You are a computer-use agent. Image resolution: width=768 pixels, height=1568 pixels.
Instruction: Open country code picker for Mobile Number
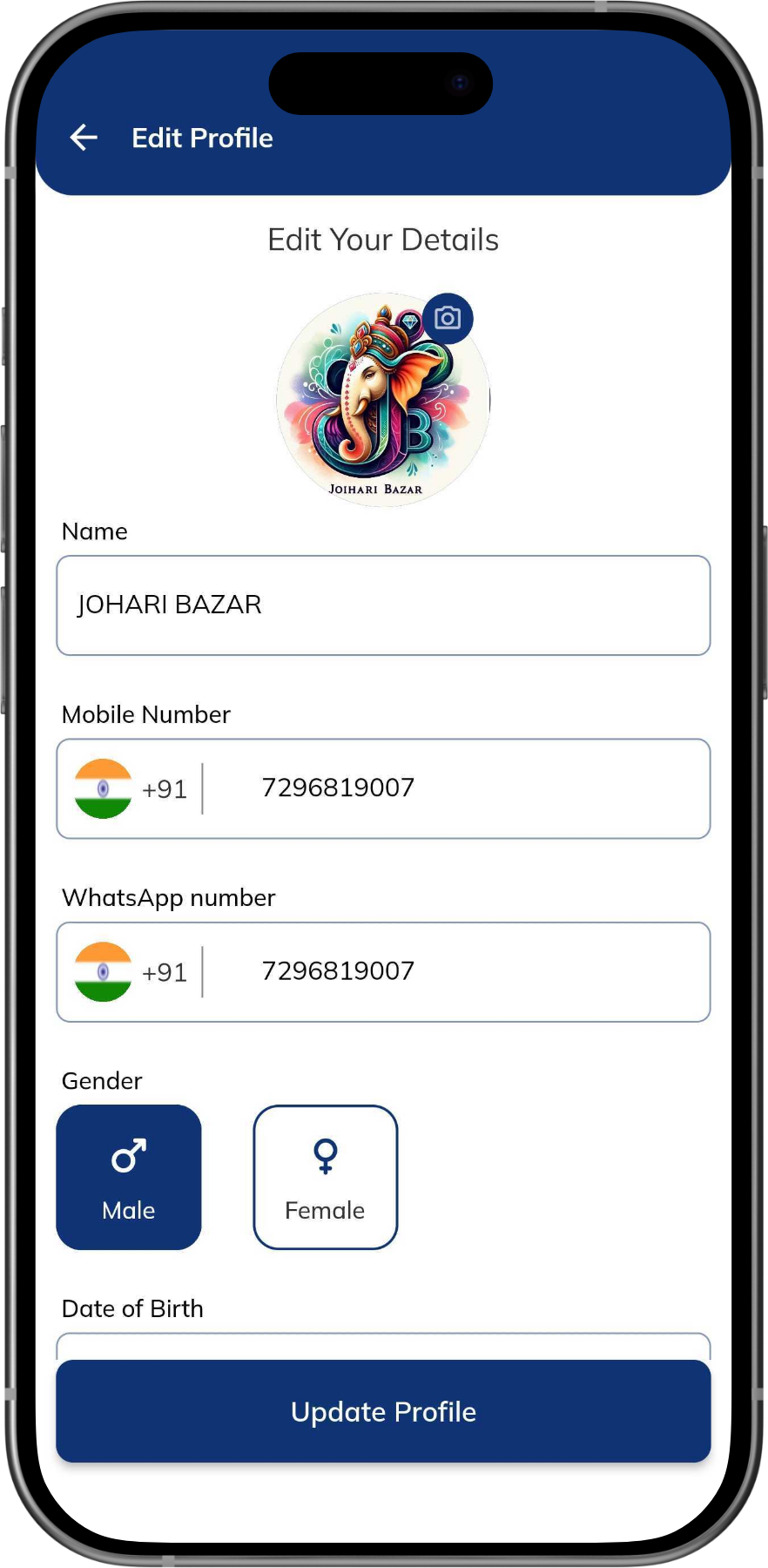(131, 789)
